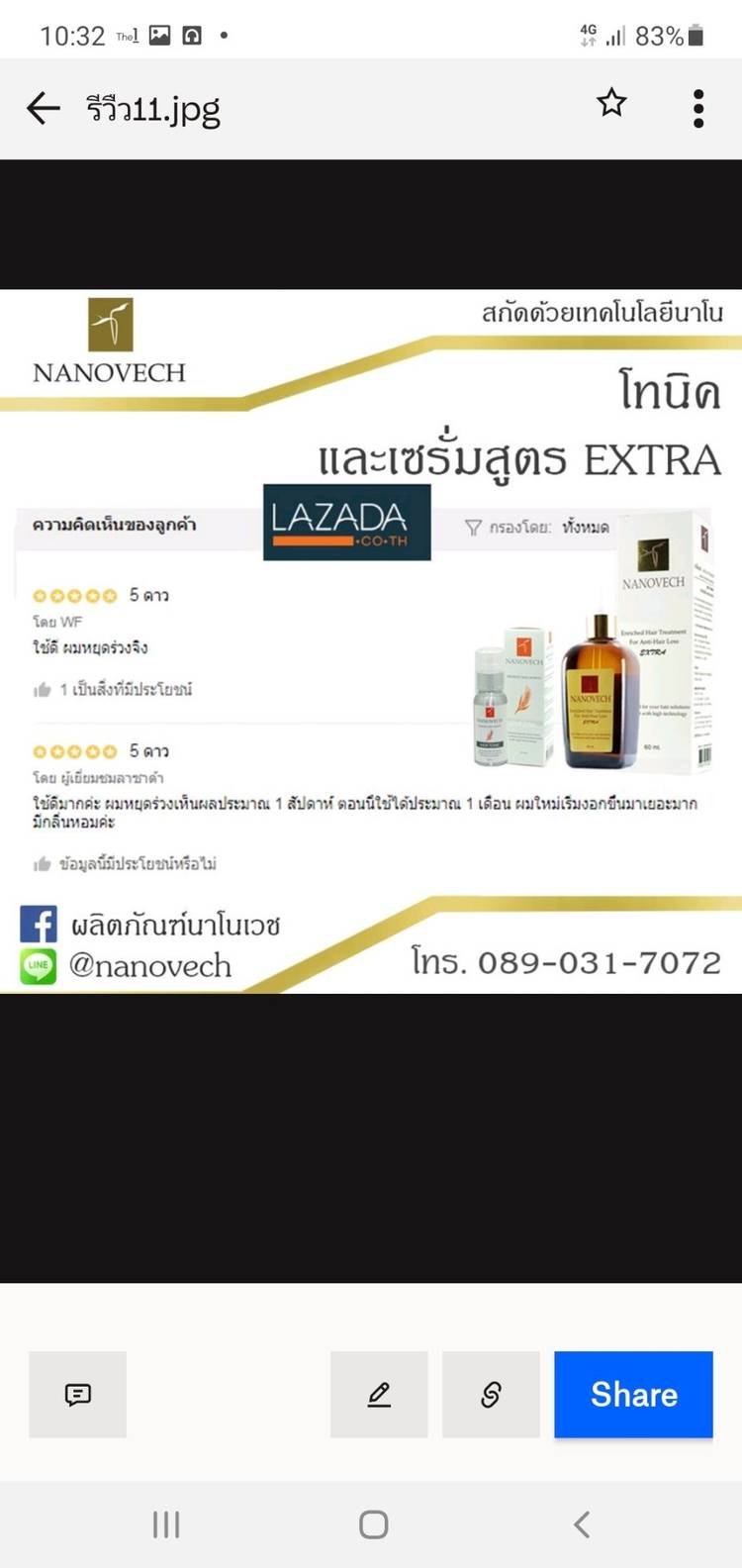742x1568 pixels.
Task: Share this image file
Action: pos(633,1394)
